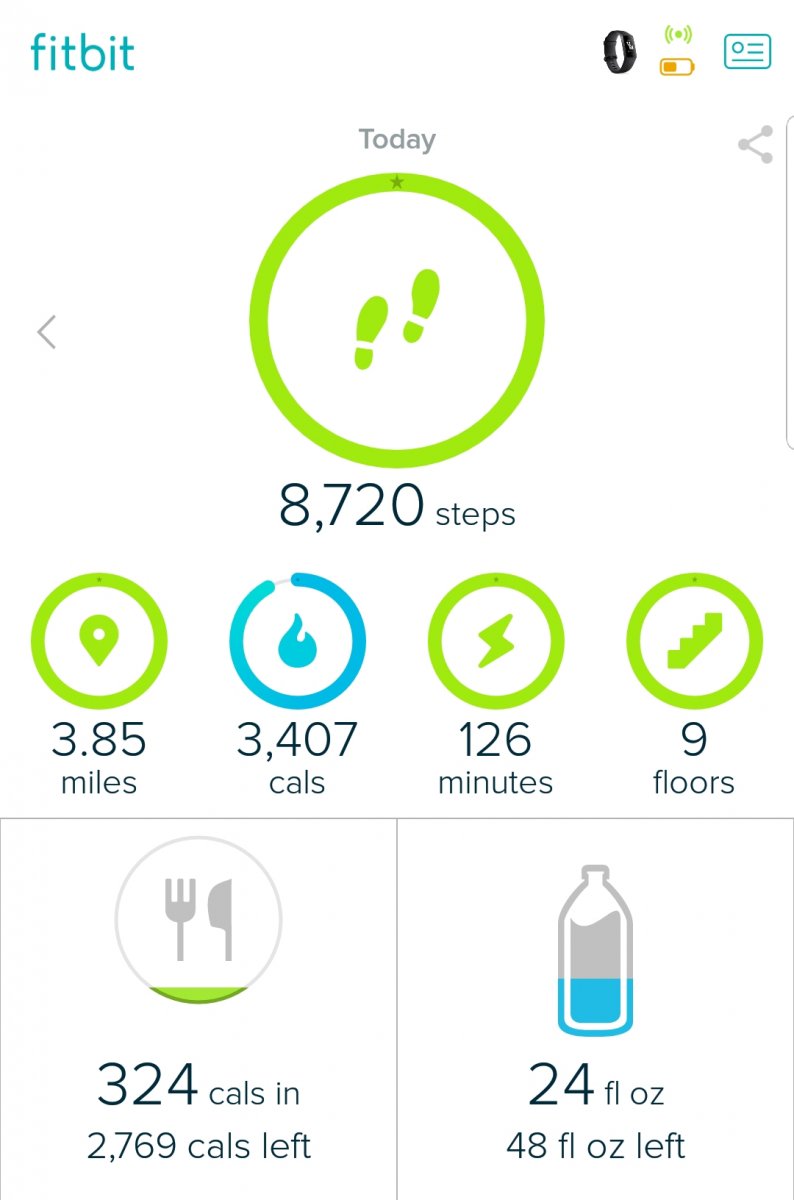Screen dimensions: 794x1200
Task: Open the tracker device icon
Action: (619, 52)
